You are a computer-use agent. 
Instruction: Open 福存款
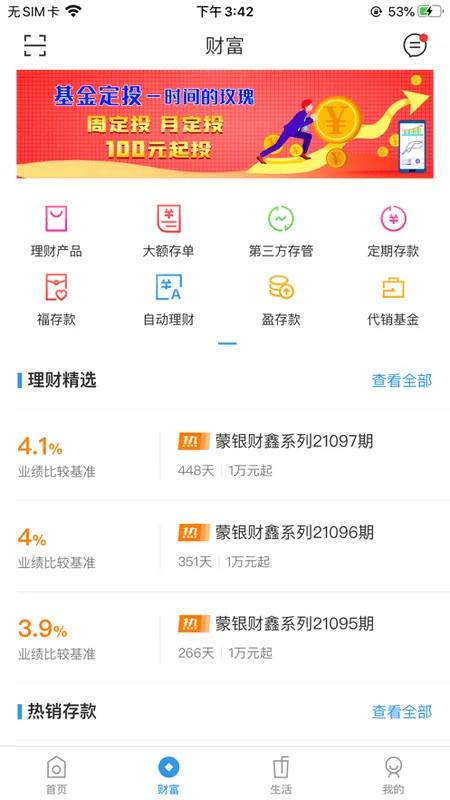pos(56,300)
